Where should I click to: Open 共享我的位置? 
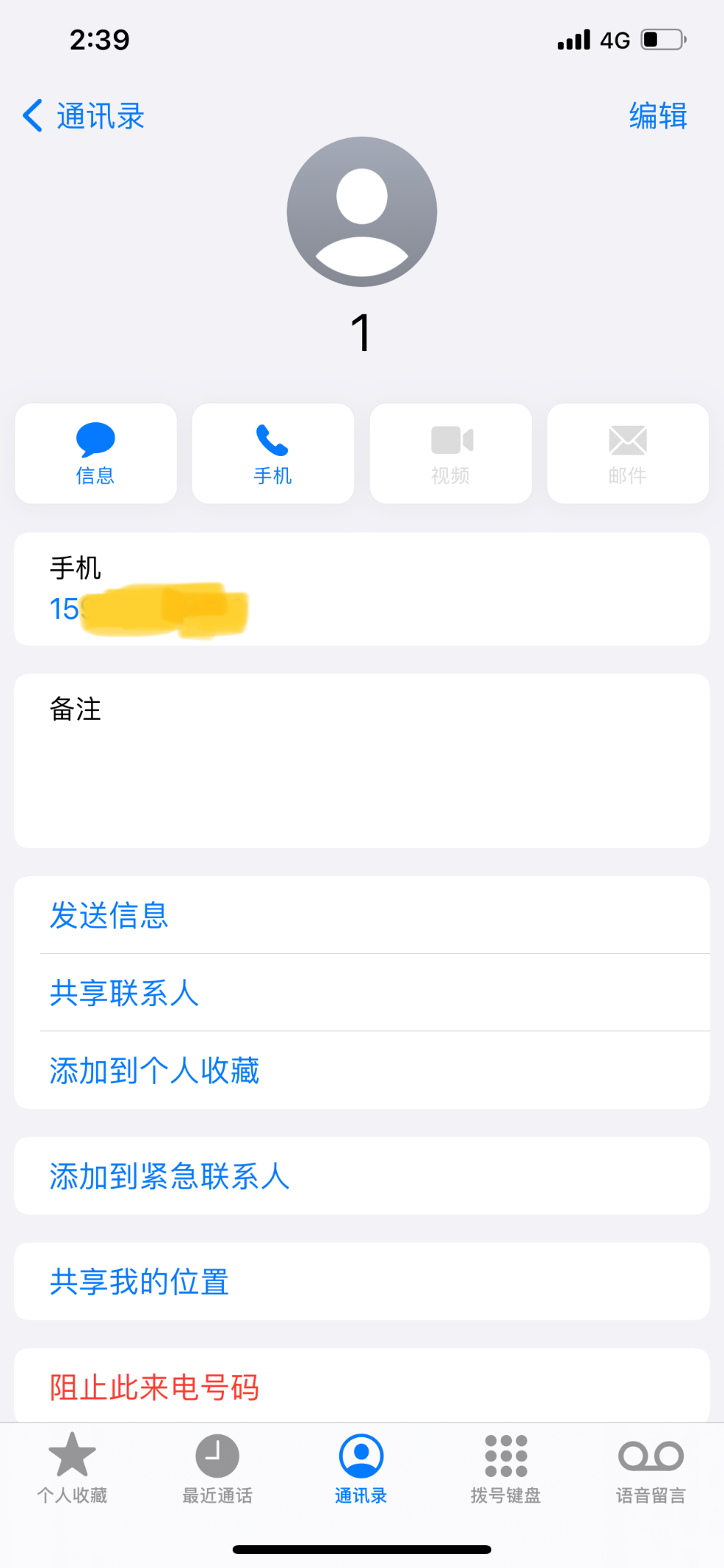coord(140,1282)
